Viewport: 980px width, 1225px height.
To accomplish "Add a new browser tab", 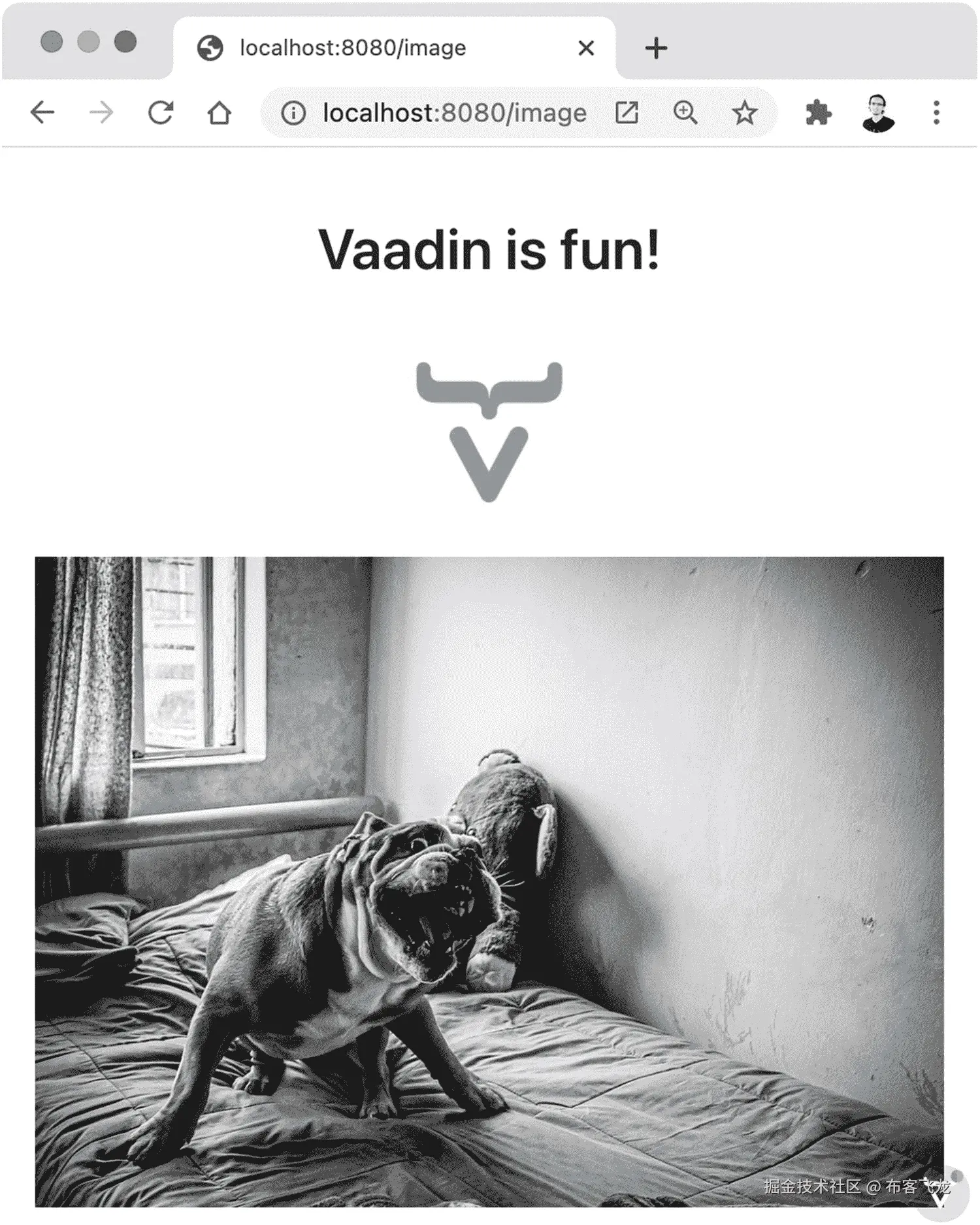I will point(656,48).
